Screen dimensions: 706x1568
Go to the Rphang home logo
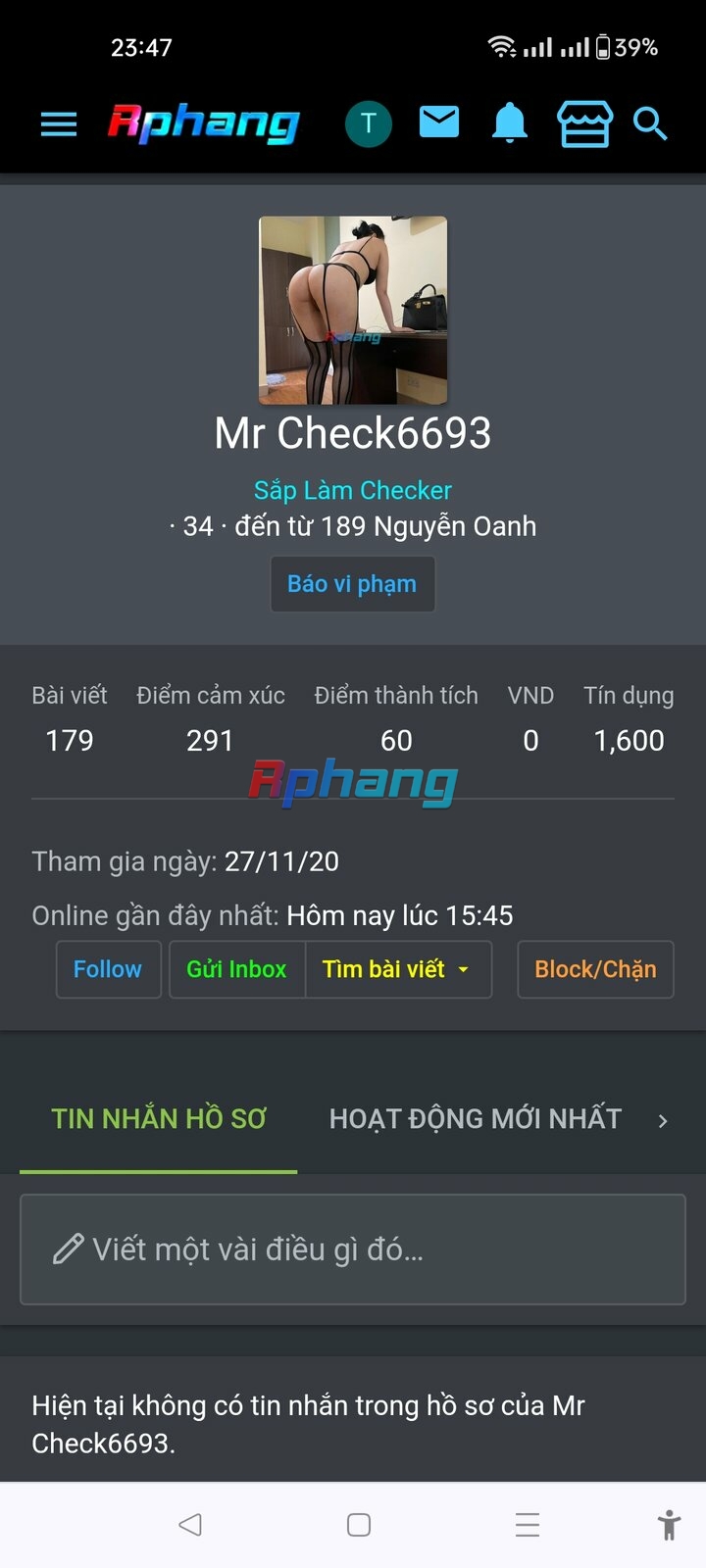point(204,123)
